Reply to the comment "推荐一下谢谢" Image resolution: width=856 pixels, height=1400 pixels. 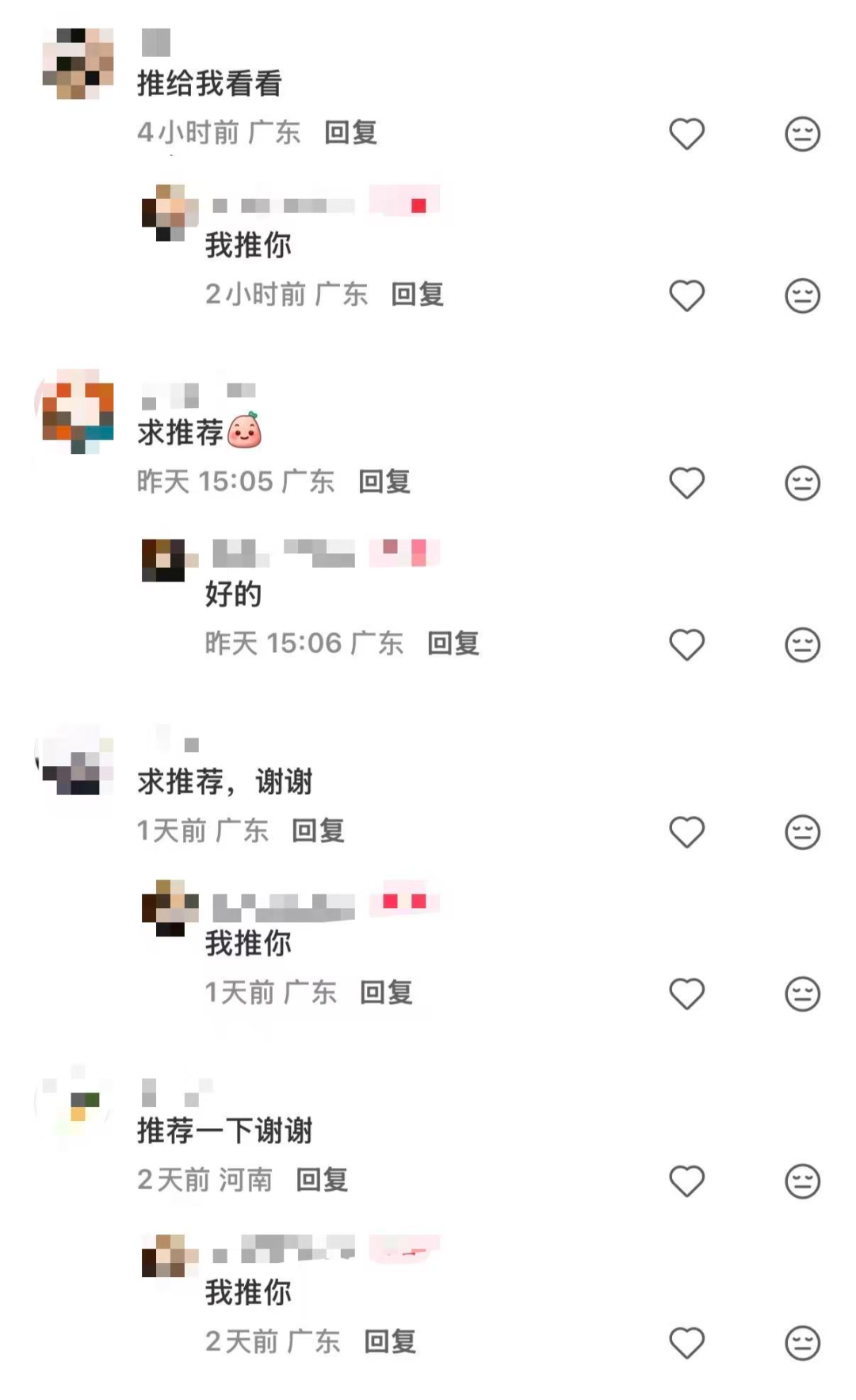(322, 1180)
